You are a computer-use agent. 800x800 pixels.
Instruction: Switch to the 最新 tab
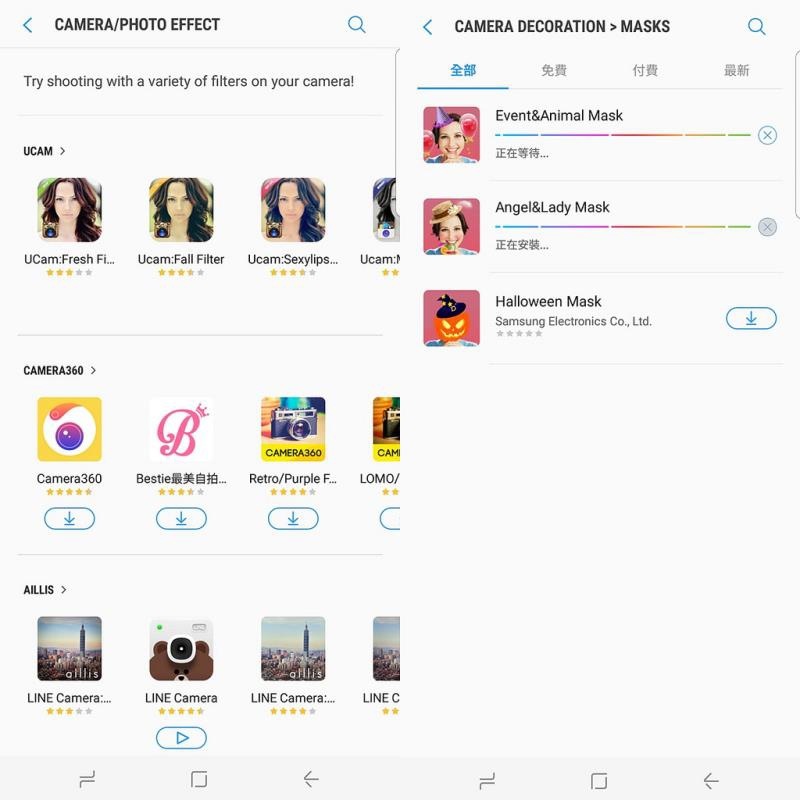click(x=737, y=70)
